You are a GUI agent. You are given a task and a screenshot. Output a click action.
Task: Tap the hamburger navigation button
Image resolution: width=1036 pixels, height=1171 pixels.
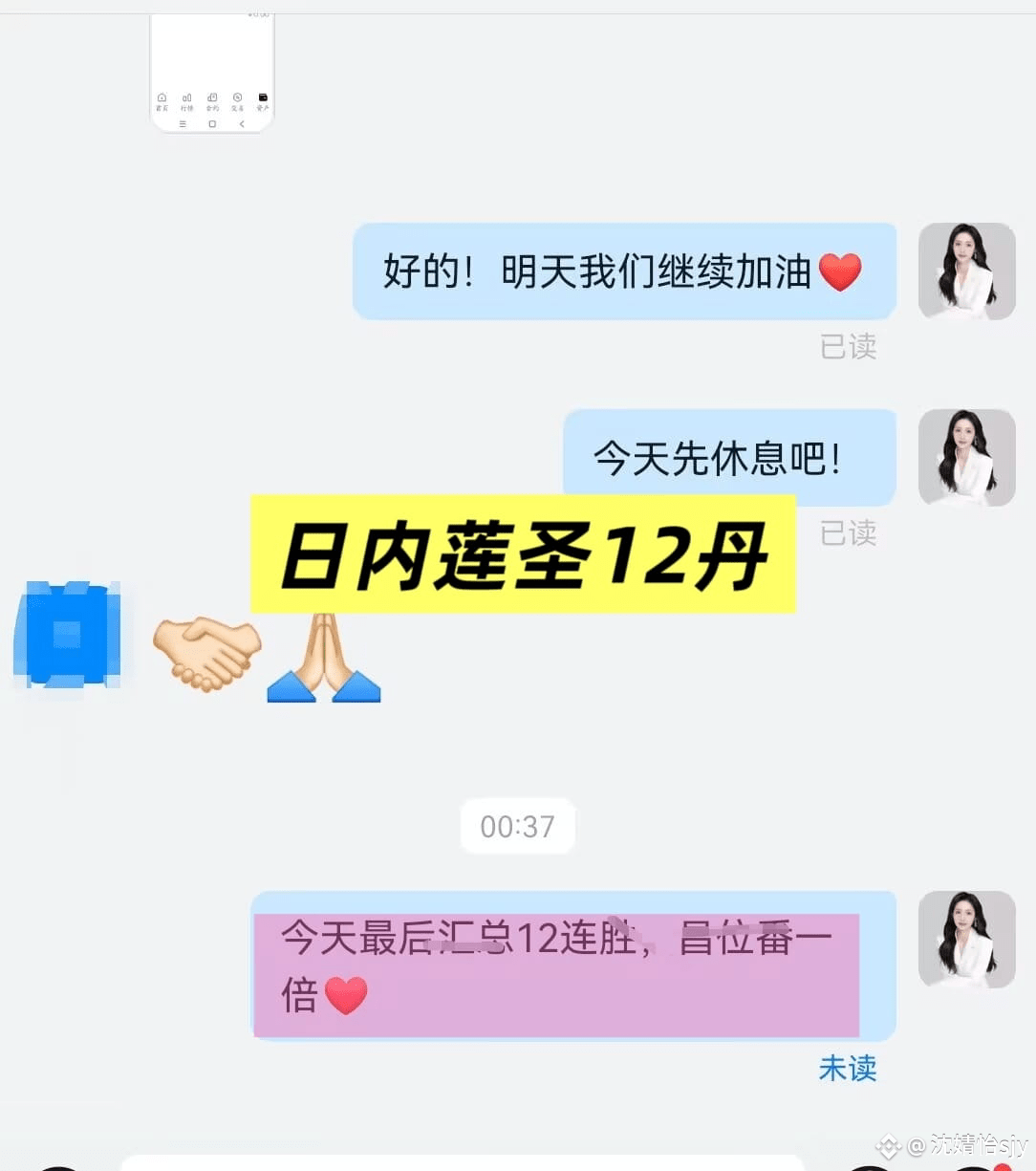pyautogui.click(x=183, y=124)
